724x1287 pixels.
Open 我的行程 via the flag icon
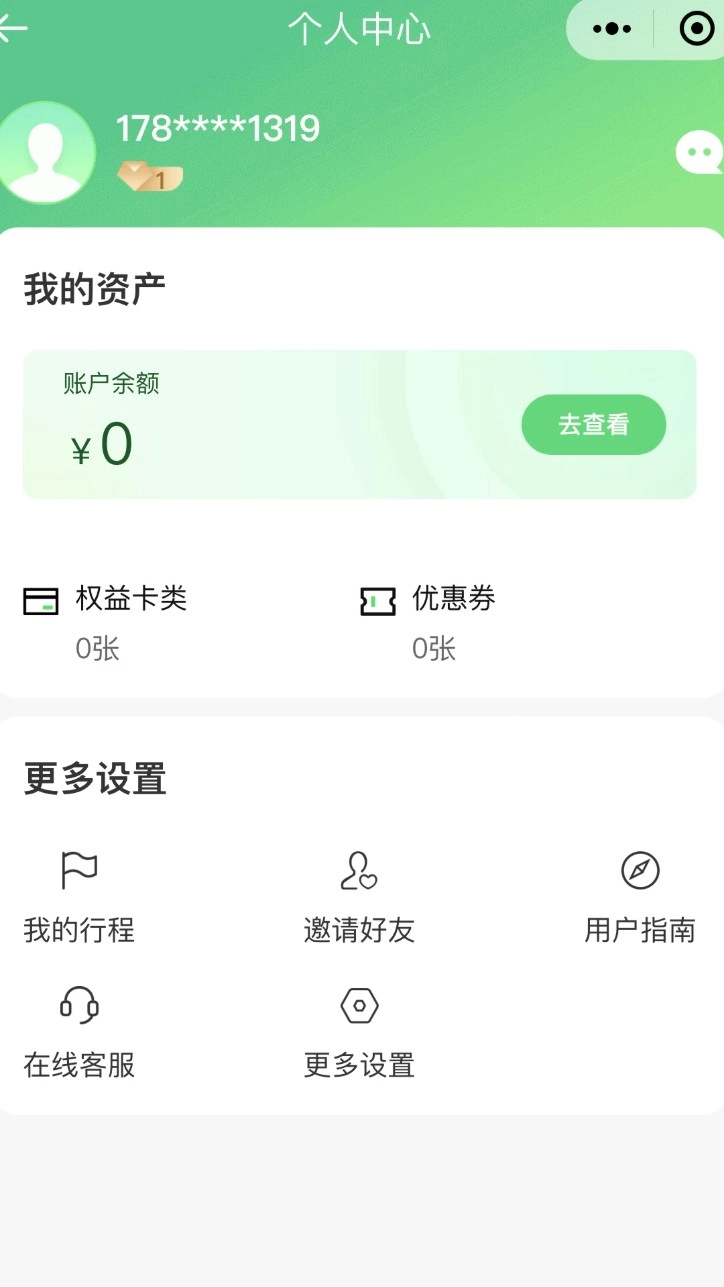[78, 871]
